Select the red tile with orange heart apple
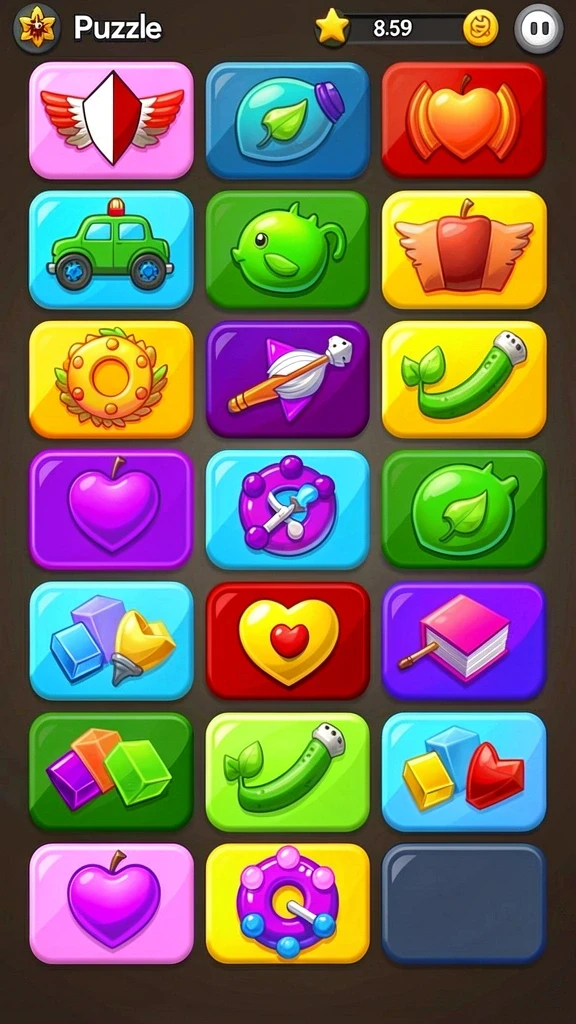Screen dimensions: 576x1024 (x=464, y=120)
